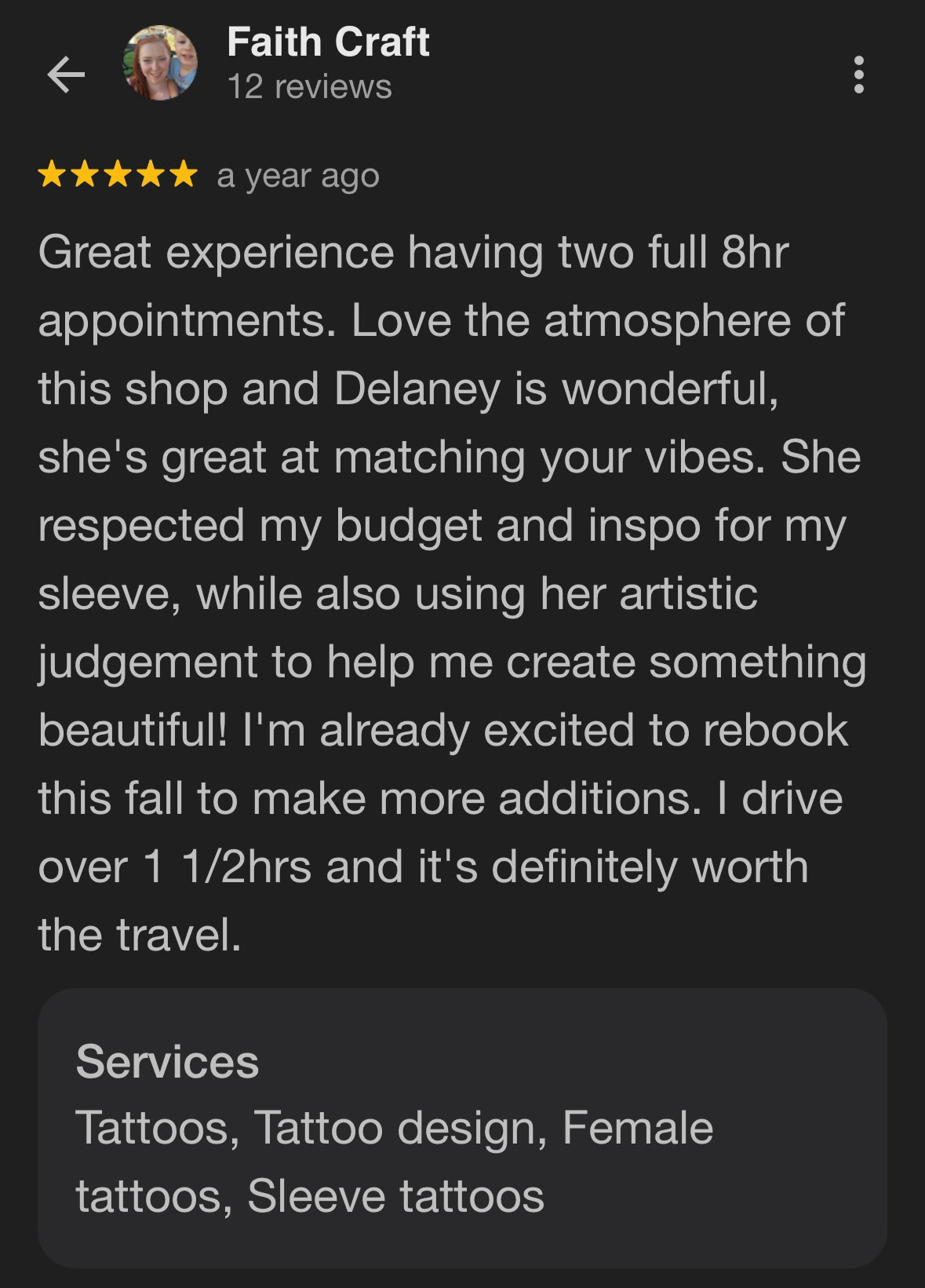The width and height of the screenshot is (925, 1288).
Task: View Faith Craft's reviewer profile name
Action: (x=327, y=42)
